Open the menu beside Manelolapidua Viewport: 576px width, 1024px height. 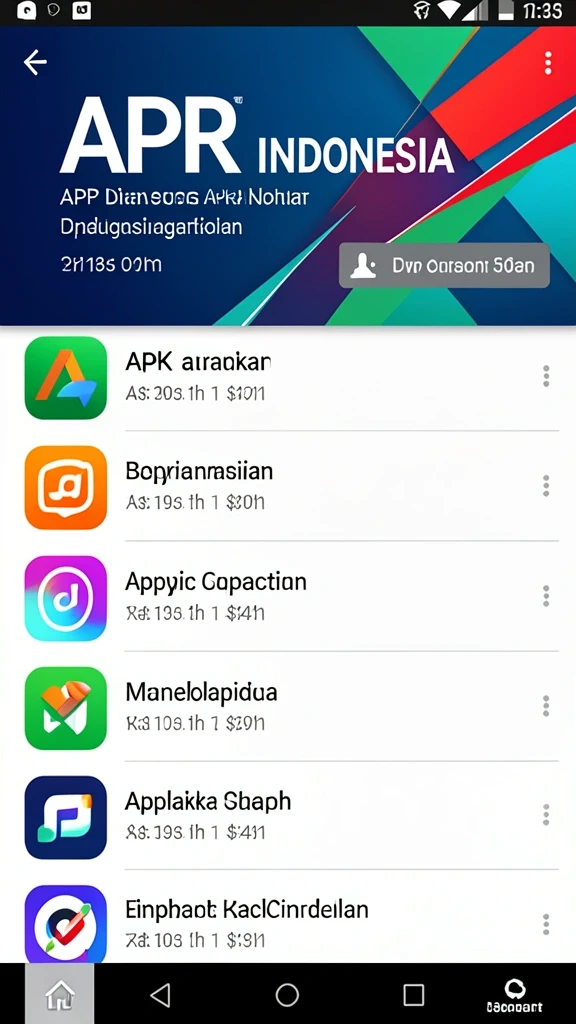(x=546, y=706)
